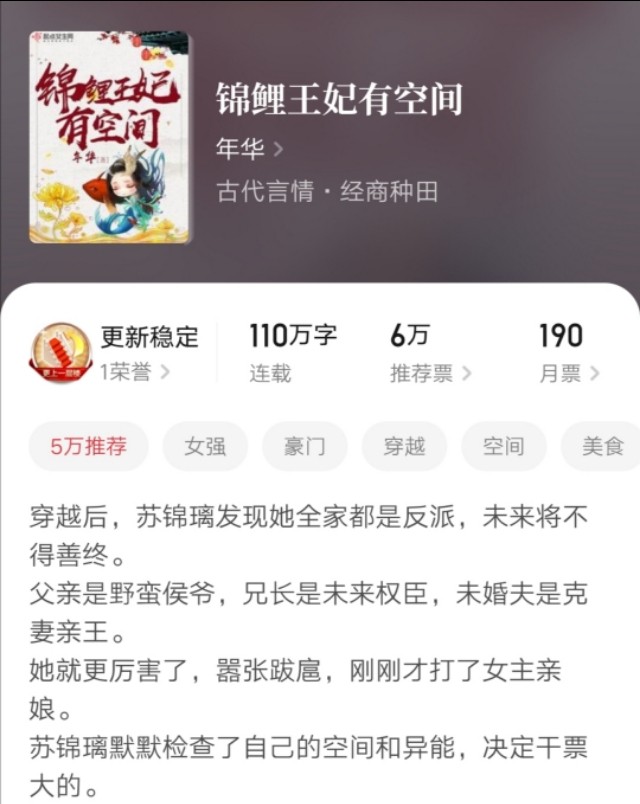640x804 pixels.
Task: Select the 女强 tag
Action: click(205, 446)
